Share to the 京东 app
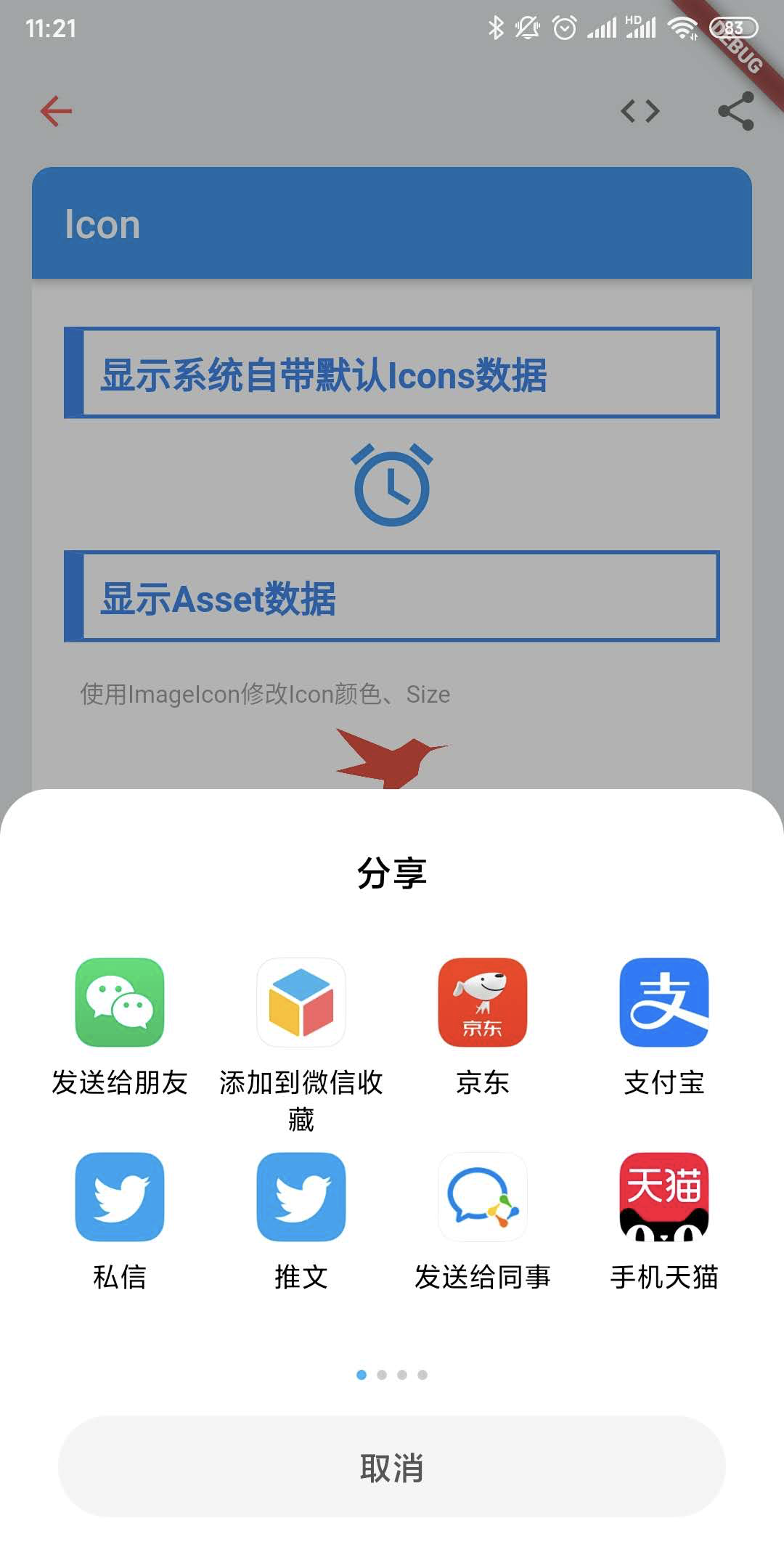Image resolution: width=784 pixels, height=1568 pixels. pyautogui.click(x=483, y=1002)
